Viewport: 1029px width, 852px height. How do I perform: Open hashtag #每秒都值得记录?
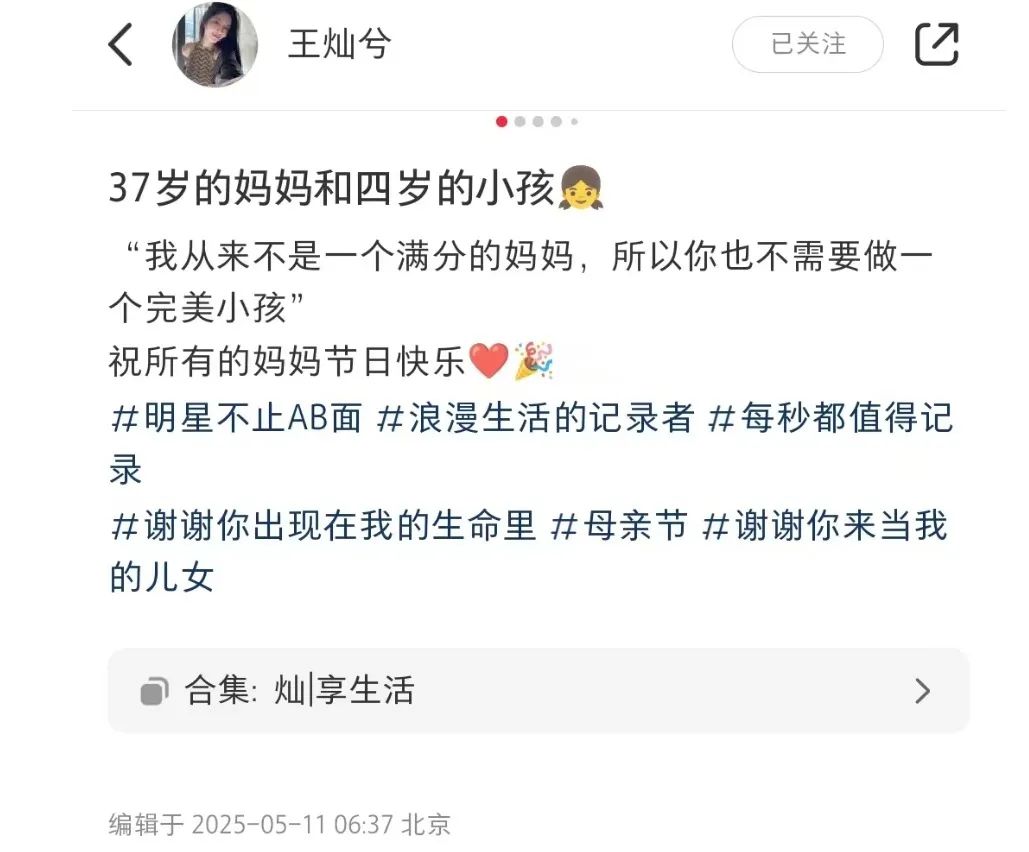tap(830, 418)
